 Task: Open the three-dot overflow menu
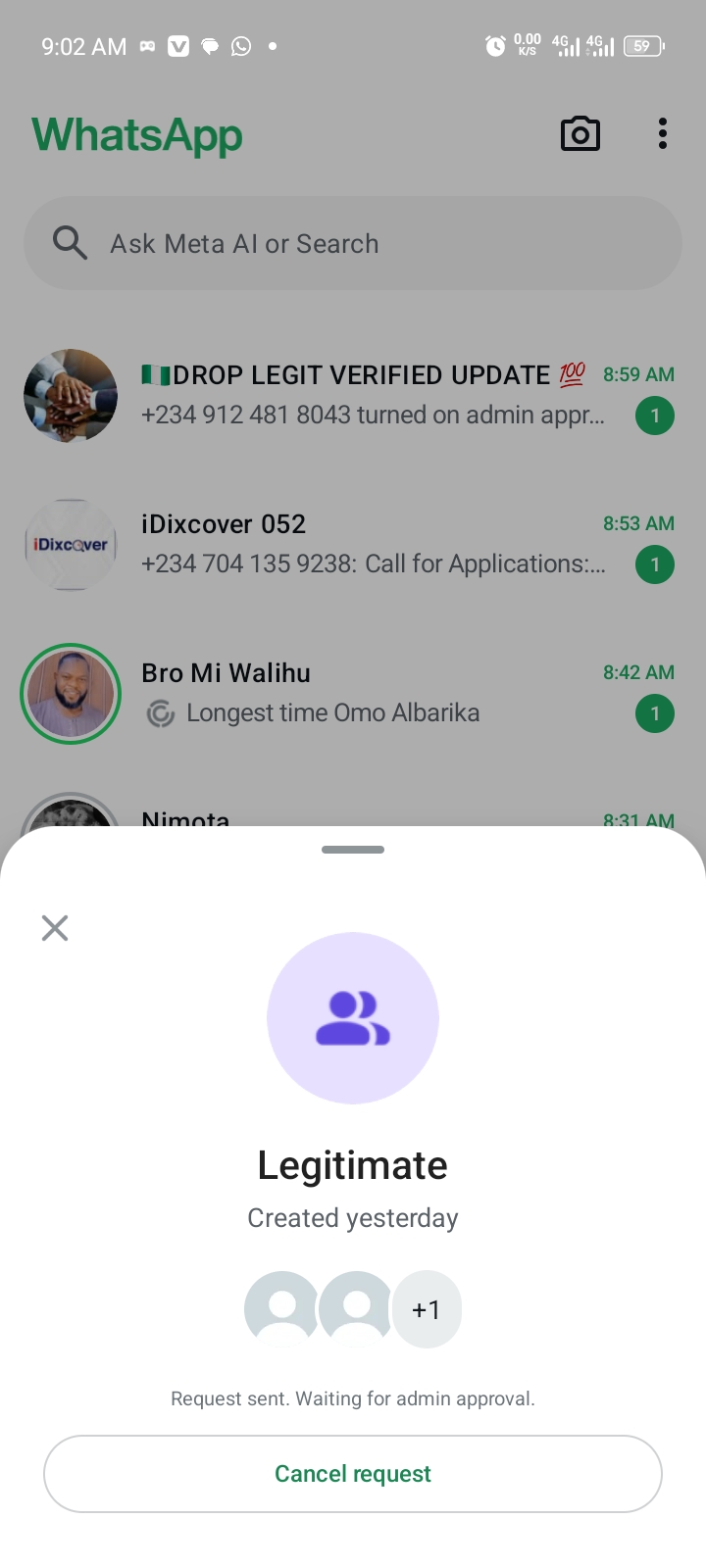click(663, 134)
